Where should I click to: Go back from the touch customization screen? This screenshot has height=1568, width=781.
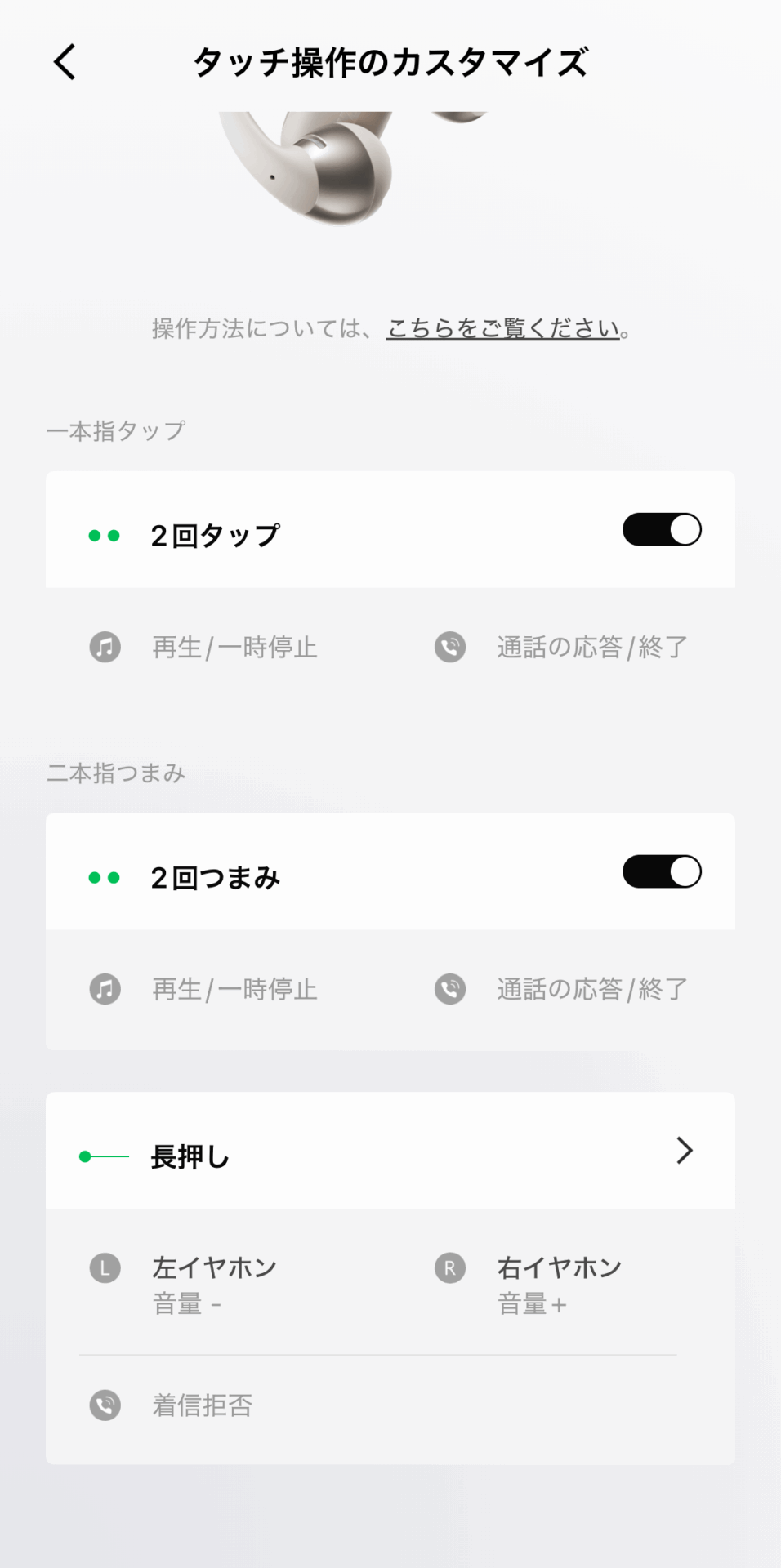pyautogui.click(x=65, y=62)
